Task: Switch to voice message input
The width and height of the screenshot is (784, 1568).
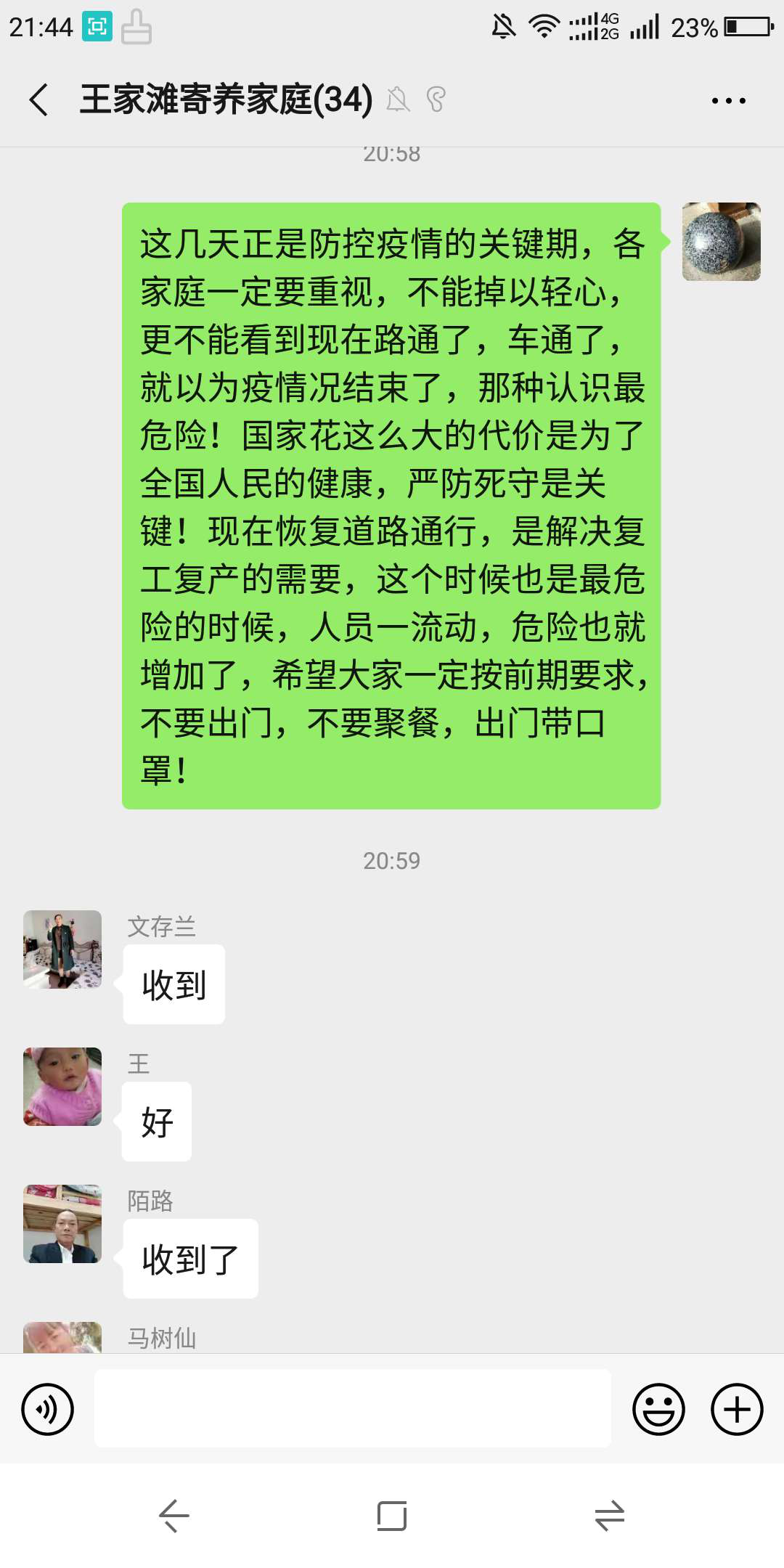Action: [48, 1409]
